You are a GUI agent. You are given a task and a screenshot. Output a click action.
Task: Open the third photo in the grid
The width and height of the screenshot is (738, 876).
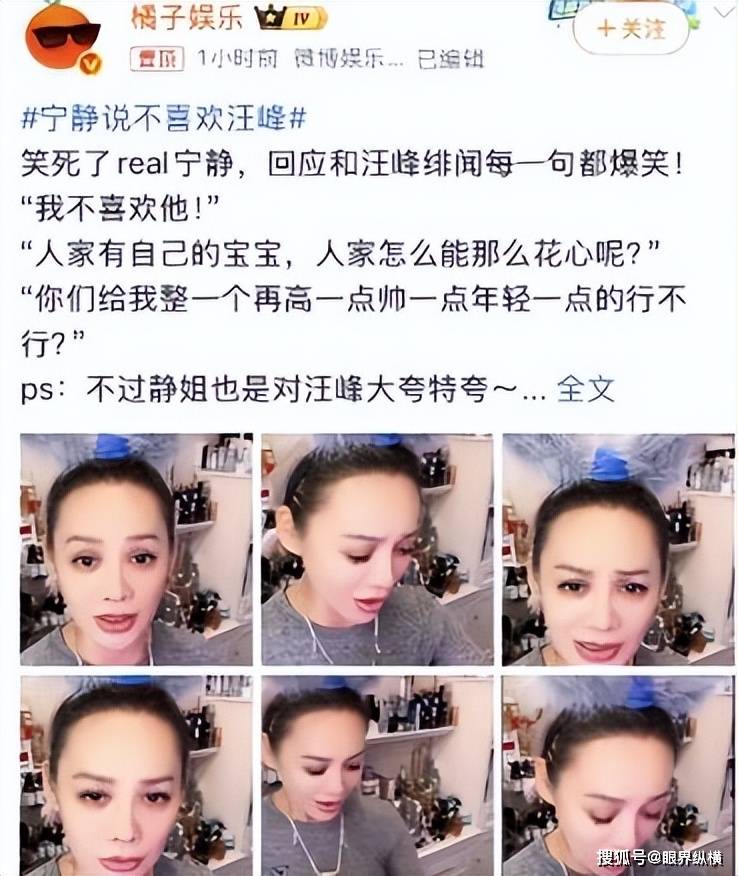[618, 550]
